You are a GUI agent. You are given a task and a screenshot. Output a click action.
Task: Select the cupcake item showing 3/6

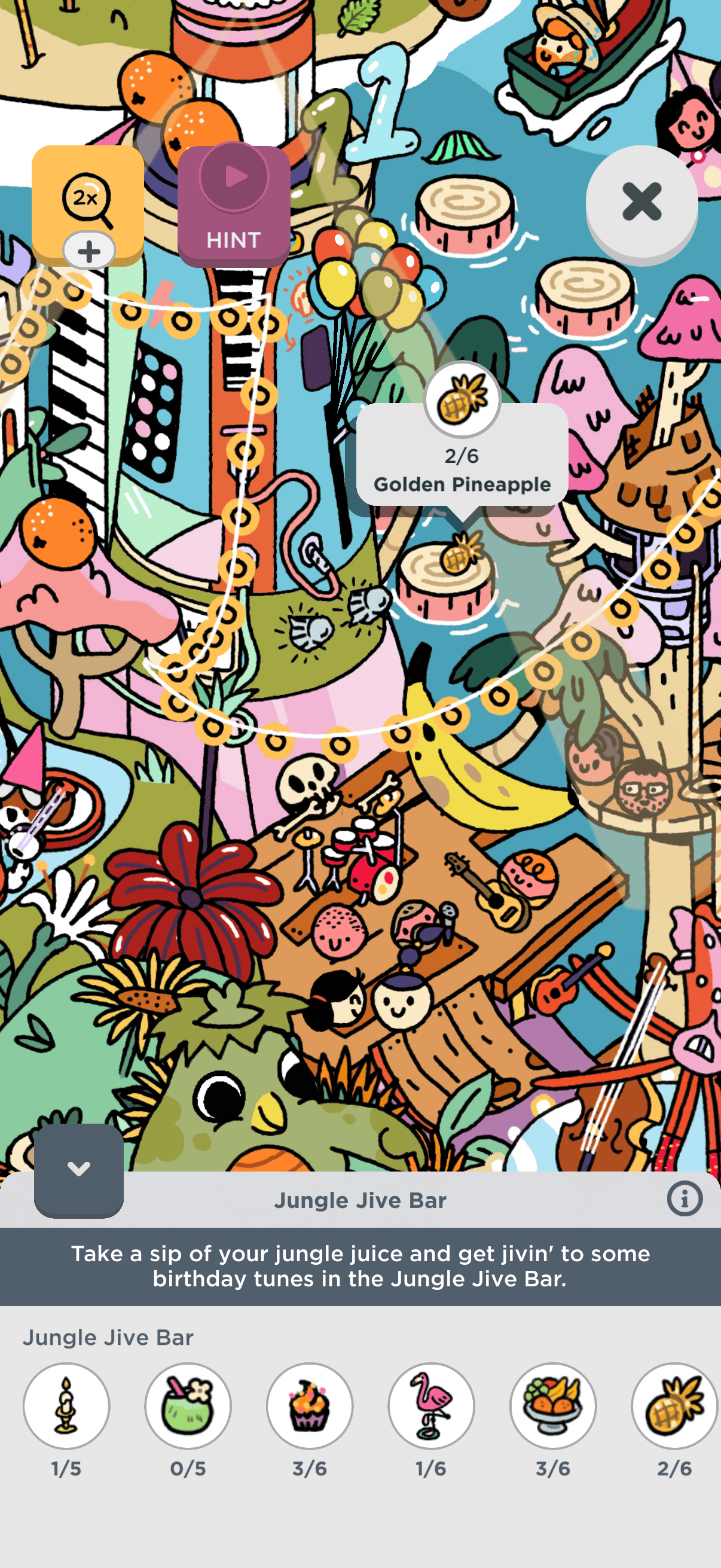point(310,1405)
